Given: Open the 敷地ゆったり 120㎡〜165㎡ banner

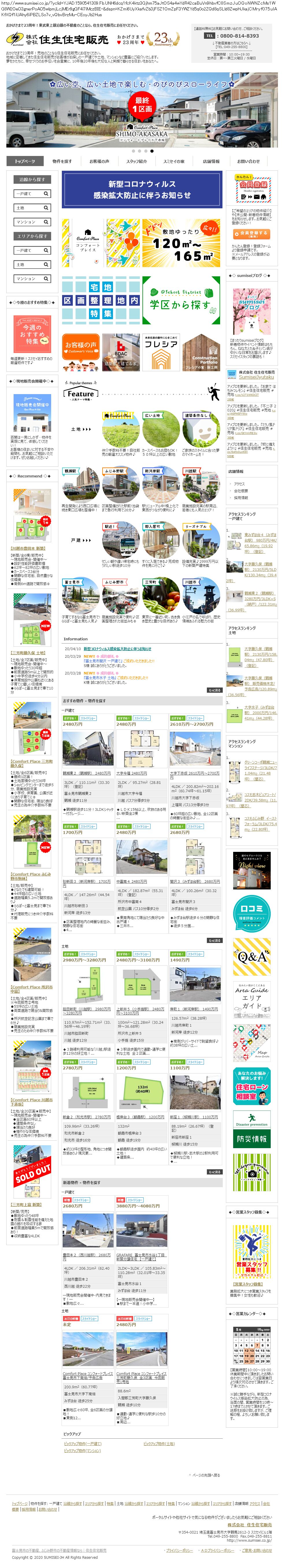Looking at the screenshot, I should [182, 243].
